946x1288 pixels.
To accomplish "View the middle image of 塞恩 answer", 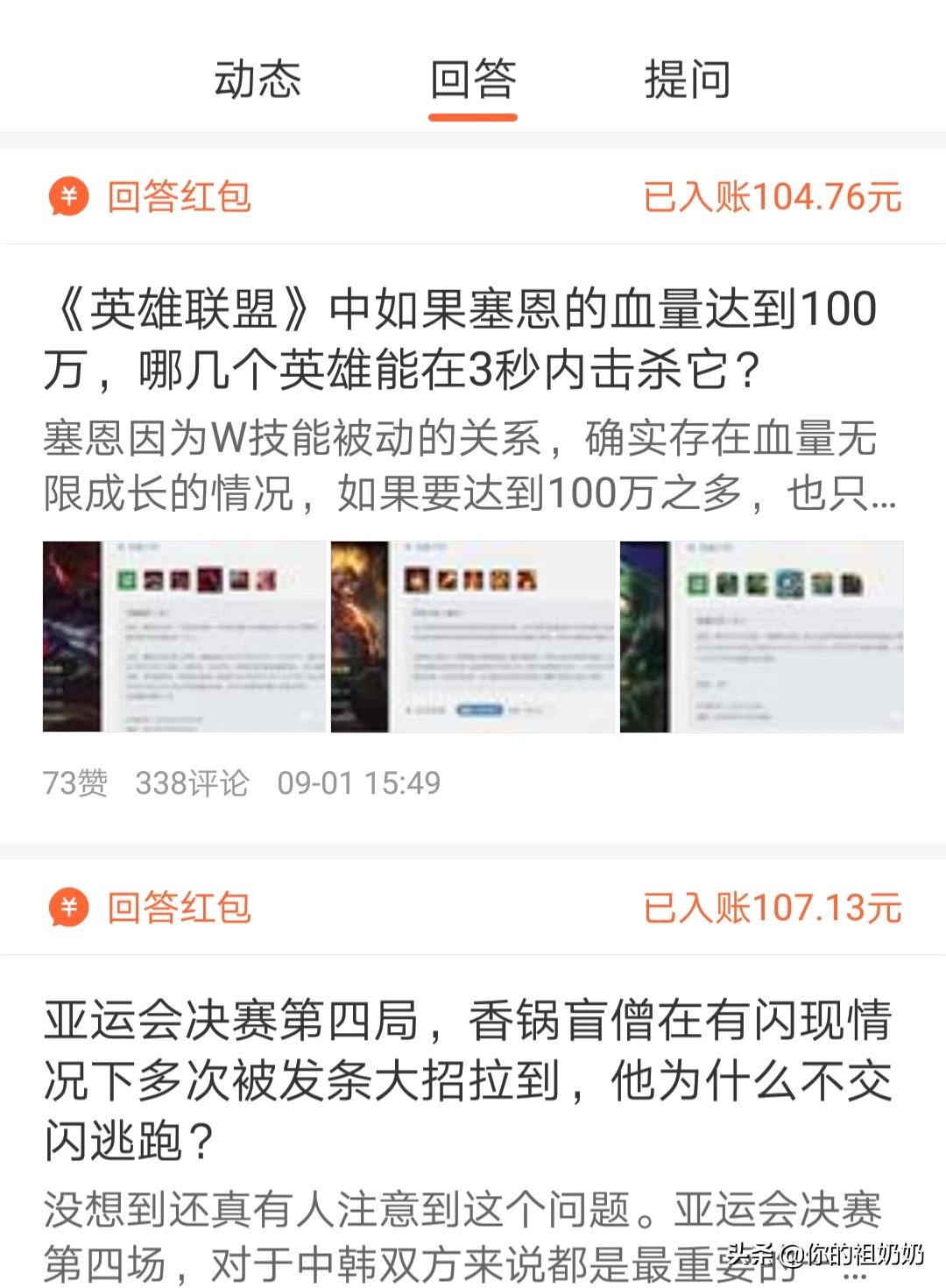I will (473, 637).
